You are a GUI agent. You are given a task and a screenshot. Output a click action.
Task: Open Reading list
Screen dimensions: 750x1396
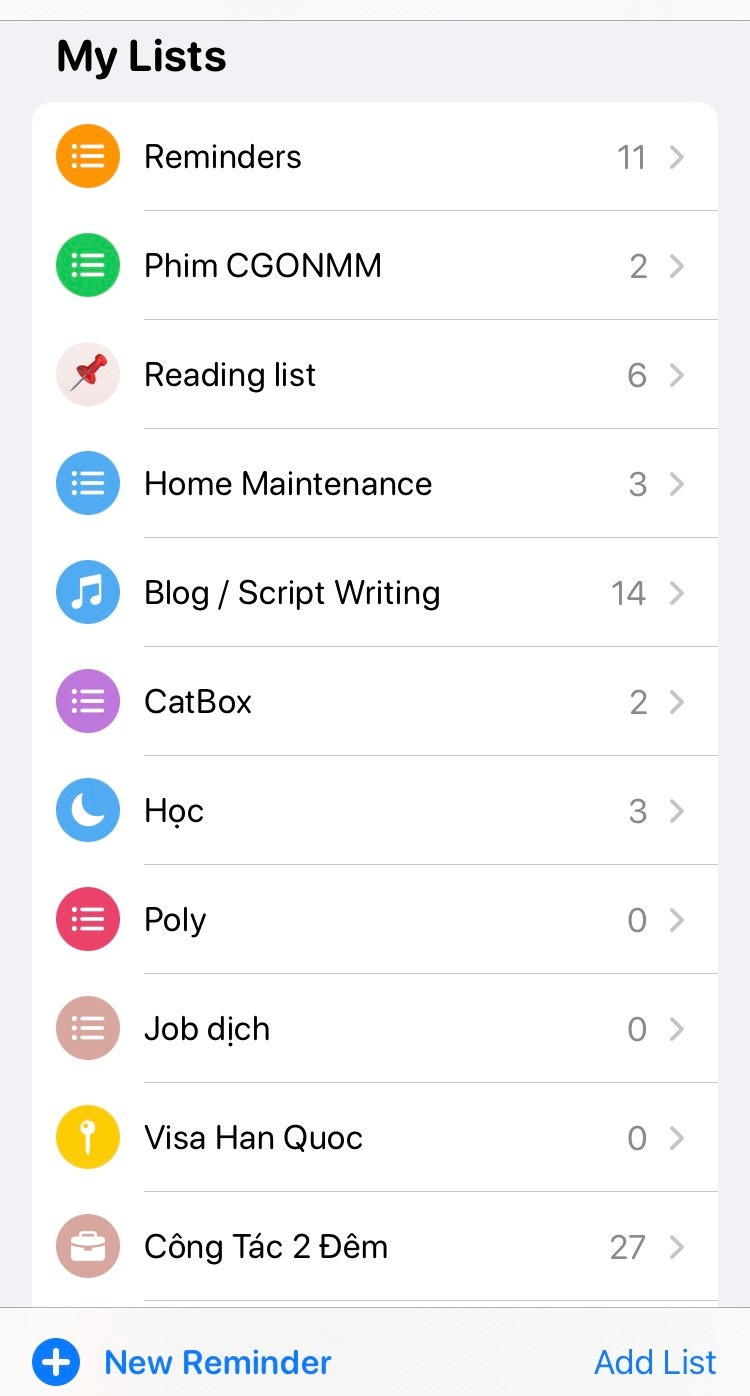[x=375, y=375]
